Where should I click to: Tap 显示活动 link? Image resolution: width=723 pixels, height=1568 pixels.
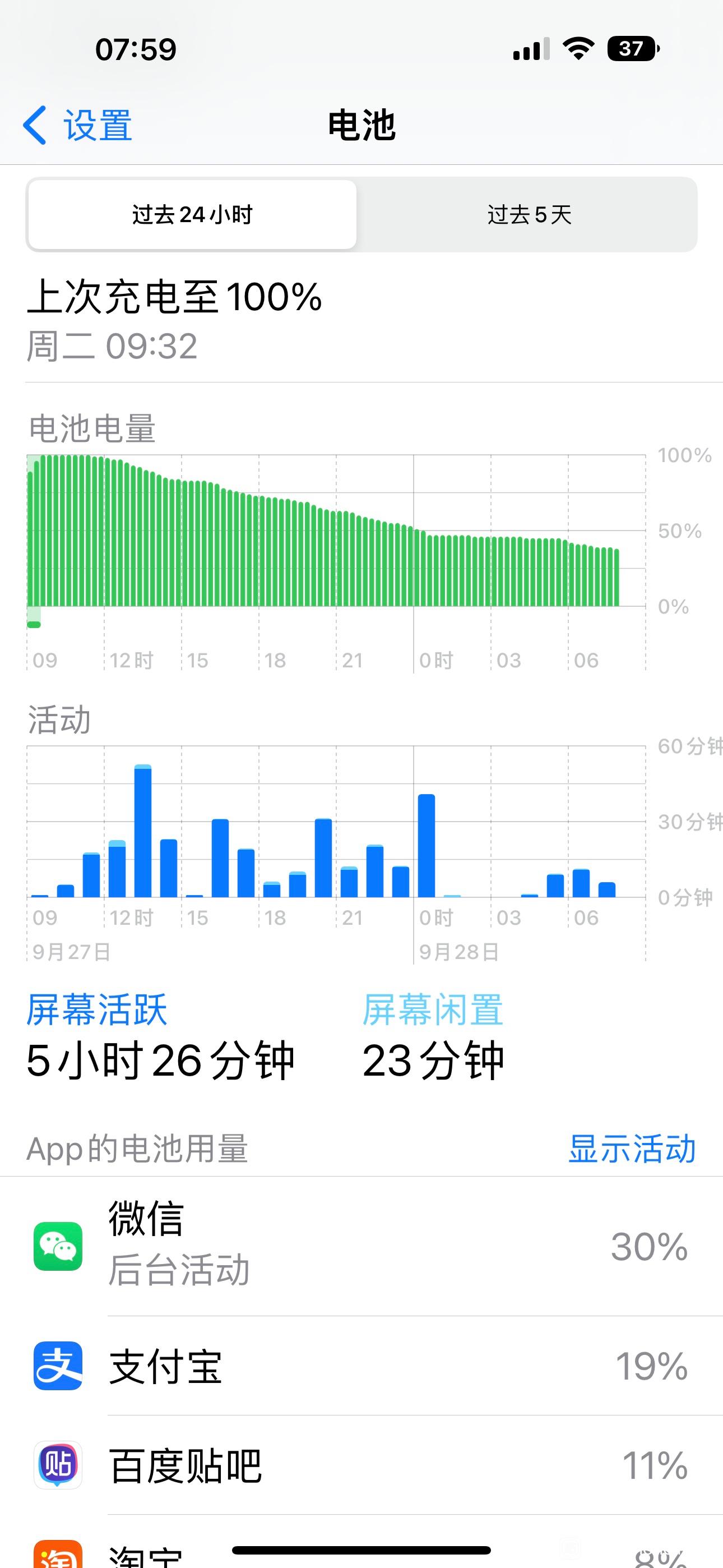click(x=632, y=1149)
